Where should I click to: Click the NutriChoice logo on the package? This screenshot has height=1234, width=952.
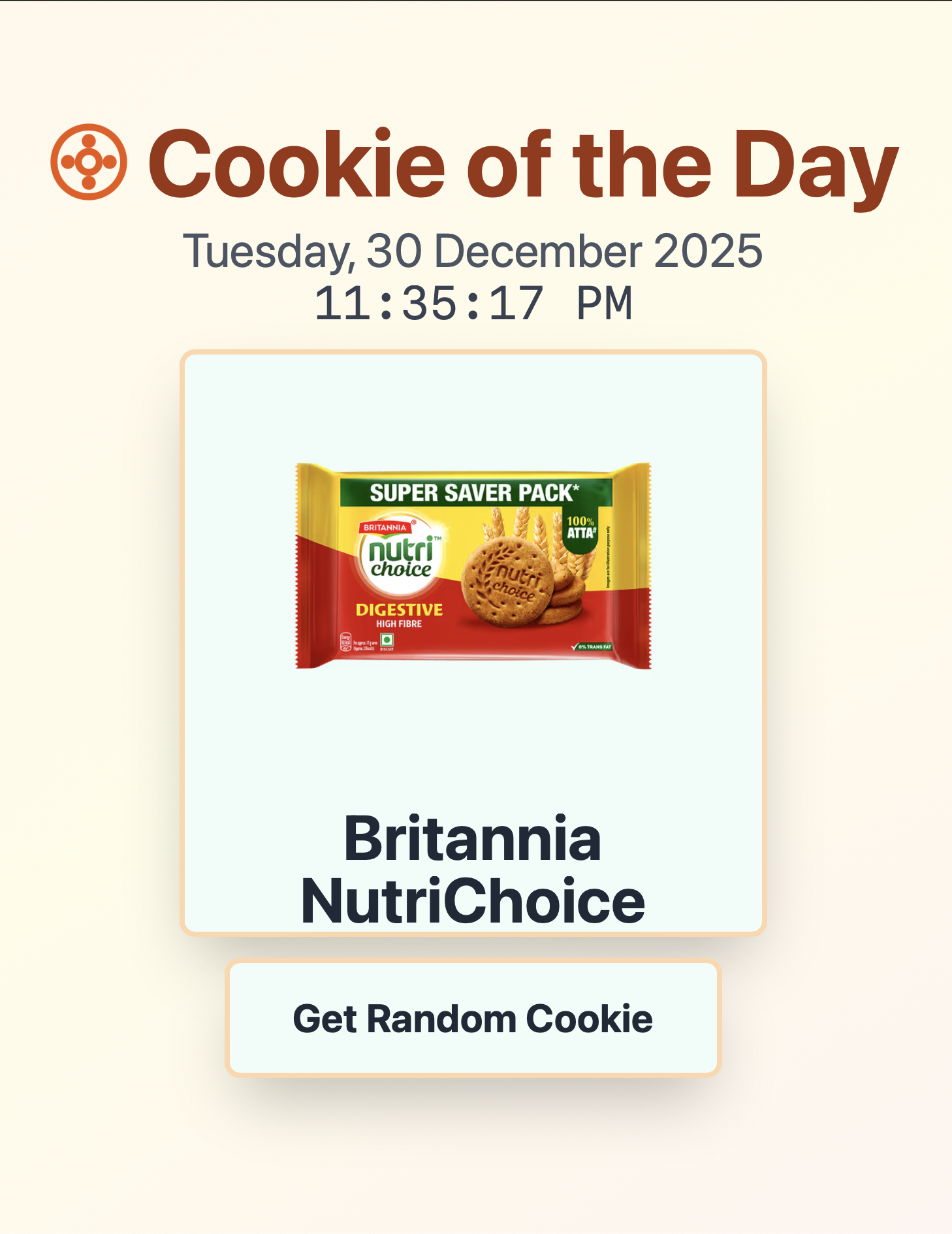click(402, 558)
